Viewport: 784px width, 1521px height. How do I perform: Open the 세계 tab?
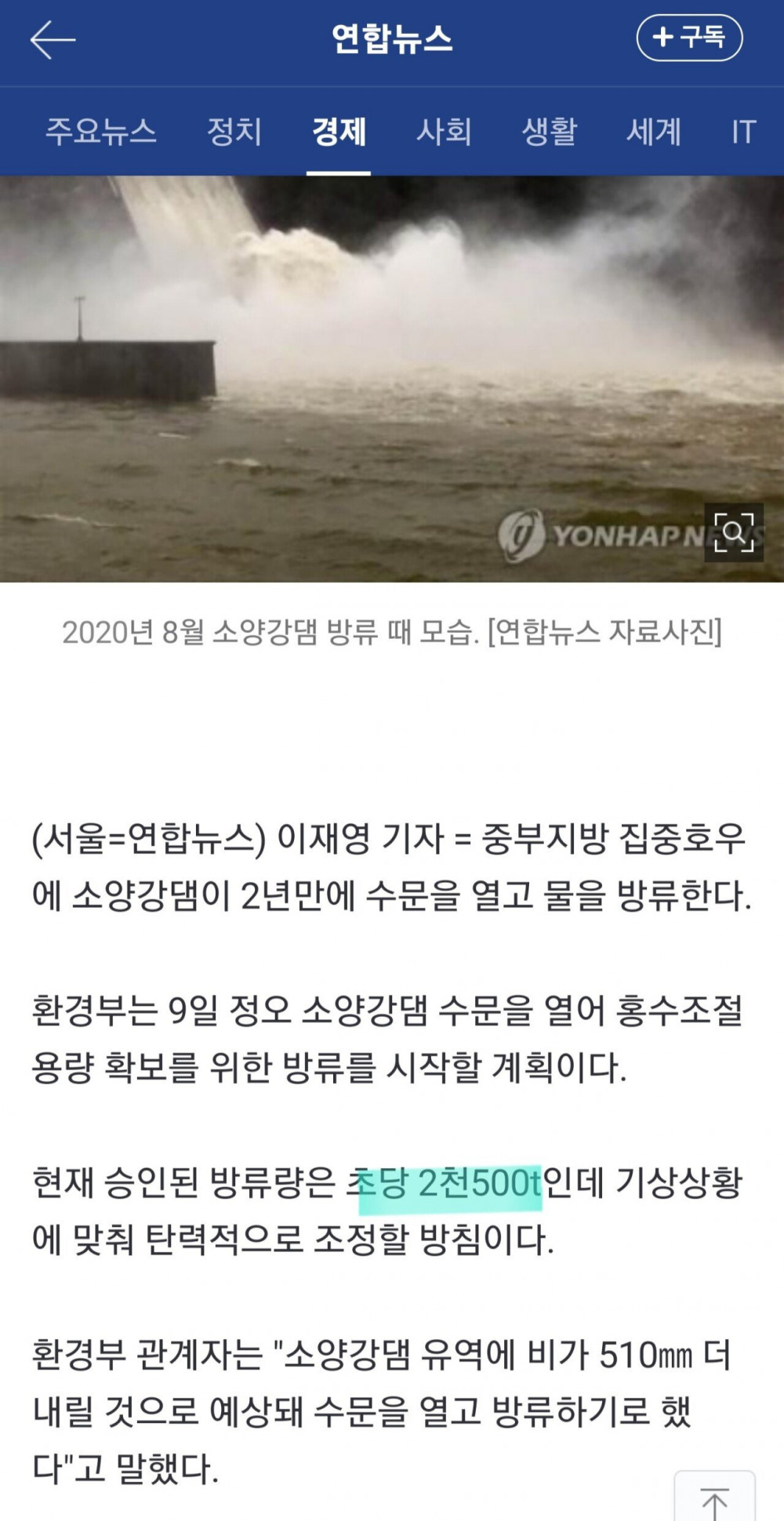[654, 131]
